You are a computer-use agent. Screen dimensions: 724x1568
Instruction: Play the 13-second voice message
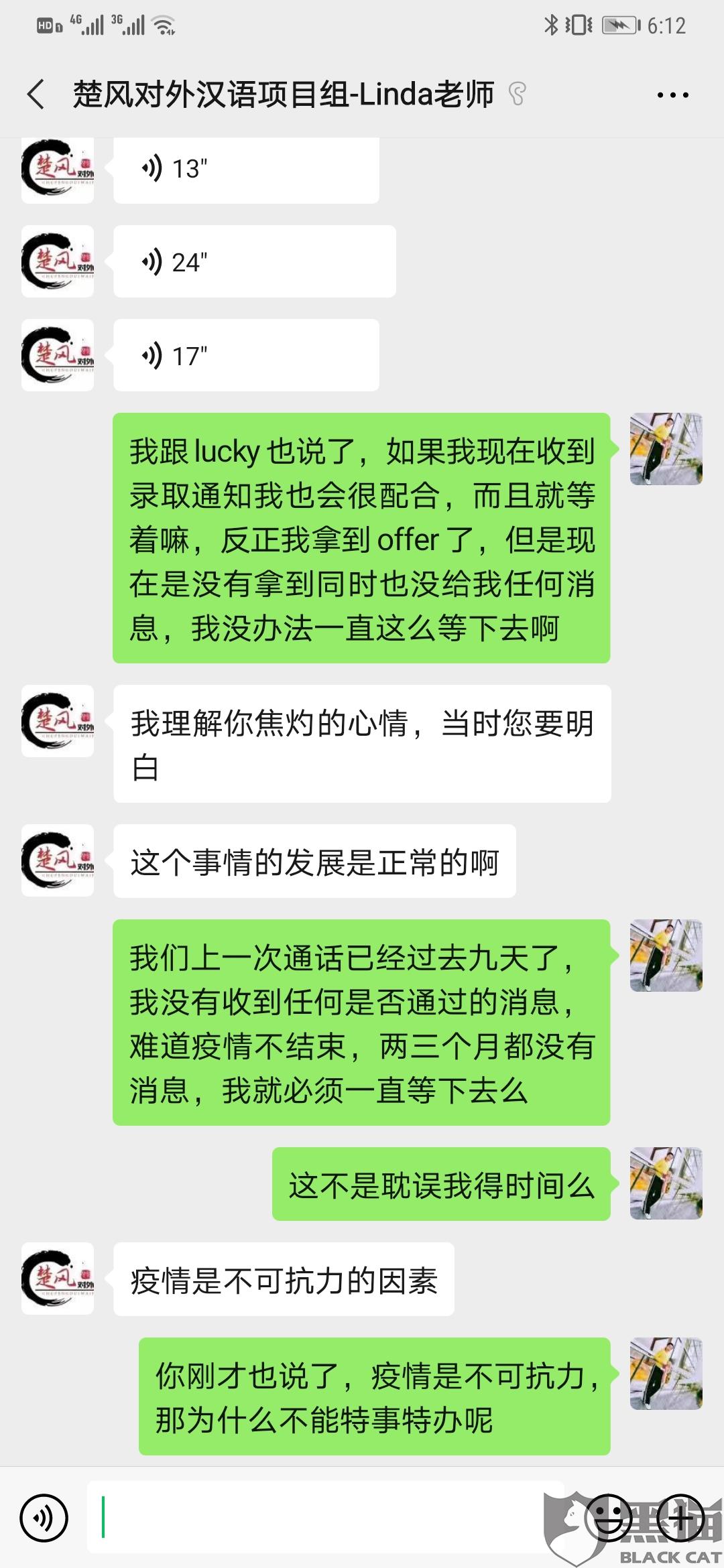(x=246, y=170)
